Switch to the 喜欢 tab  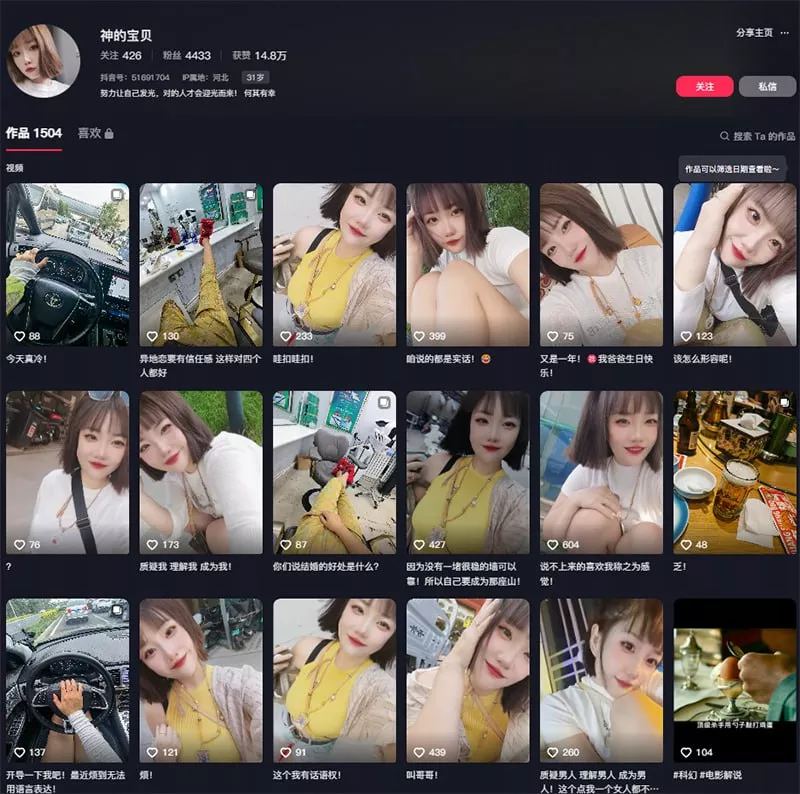click(x=95, y=133)
